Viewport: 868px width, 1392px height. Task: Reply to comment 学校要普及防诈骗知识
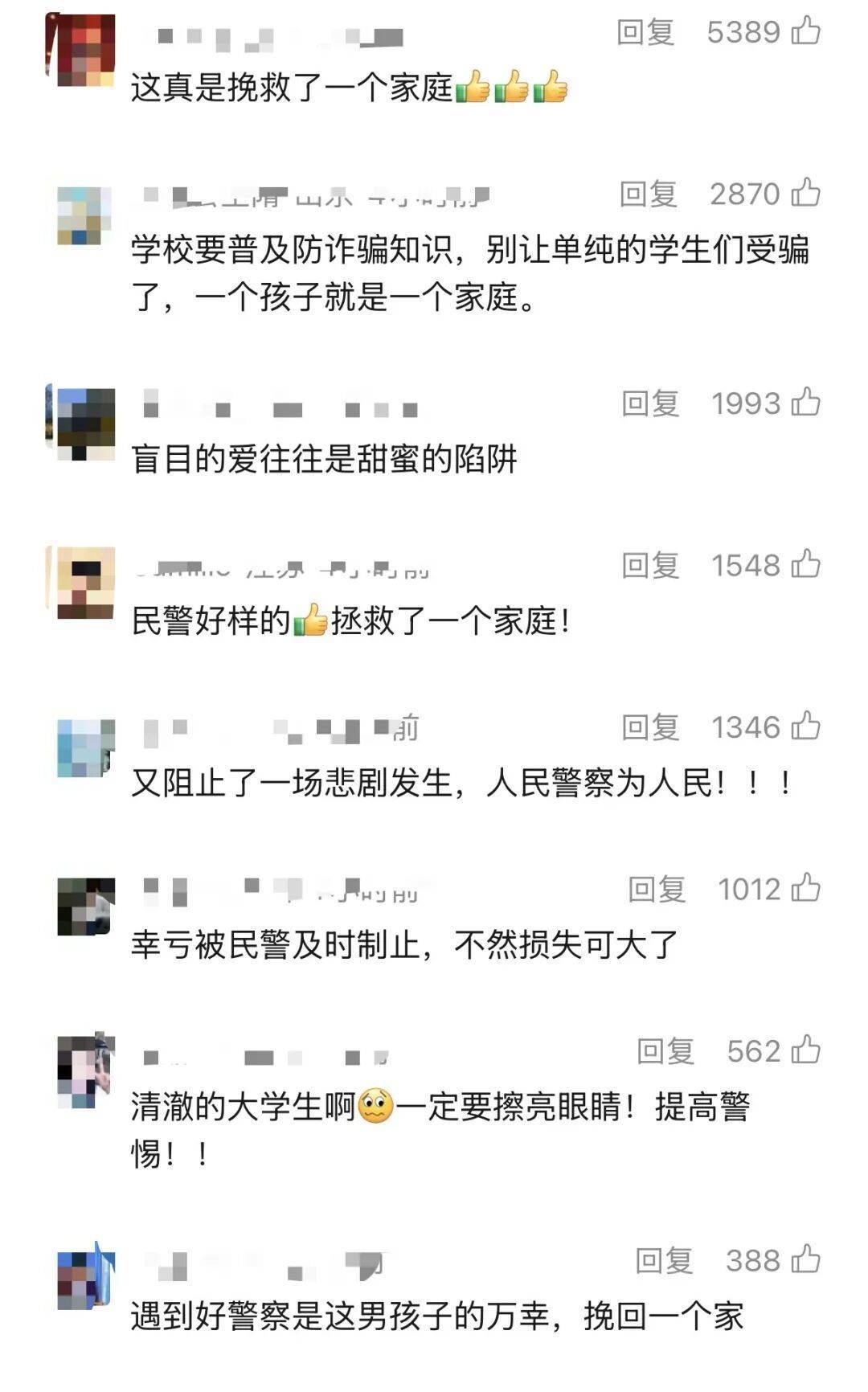(x=649, y=194)
